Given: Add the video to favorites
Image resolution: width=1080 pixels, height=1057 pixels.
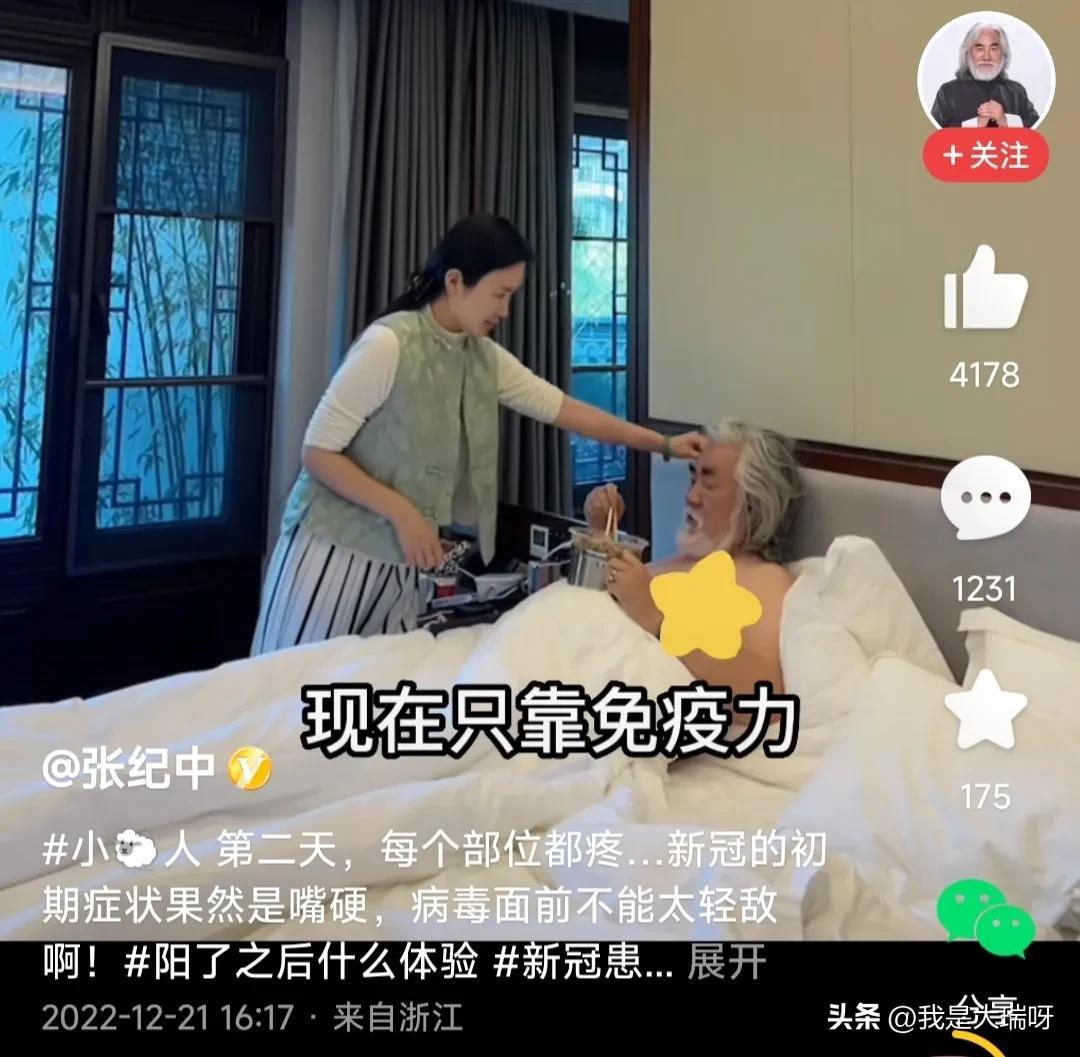Looking at the screenshot, I should pos(986,708).
